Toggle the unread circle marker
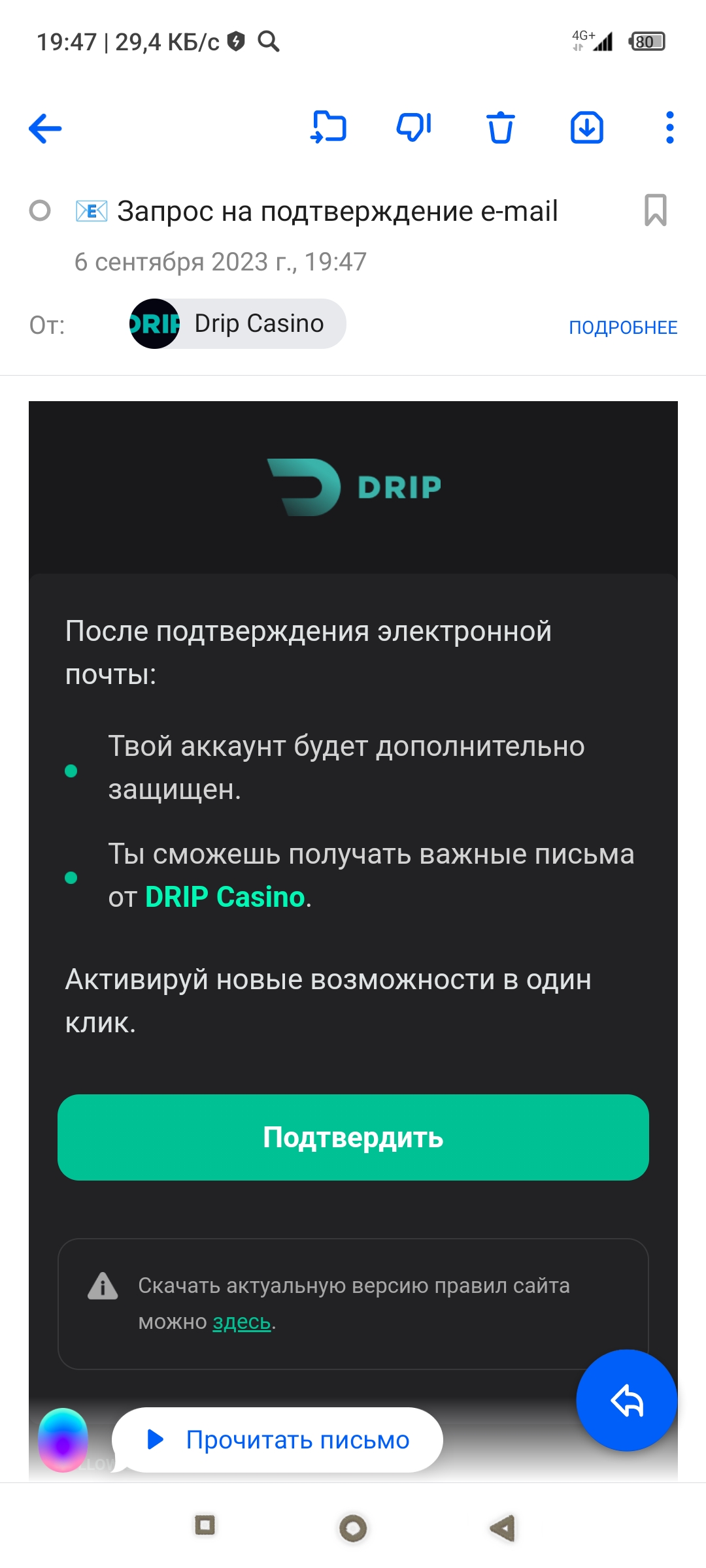Image resolution: width=706 pixels, height=1568 pixels. pos(40,210)
